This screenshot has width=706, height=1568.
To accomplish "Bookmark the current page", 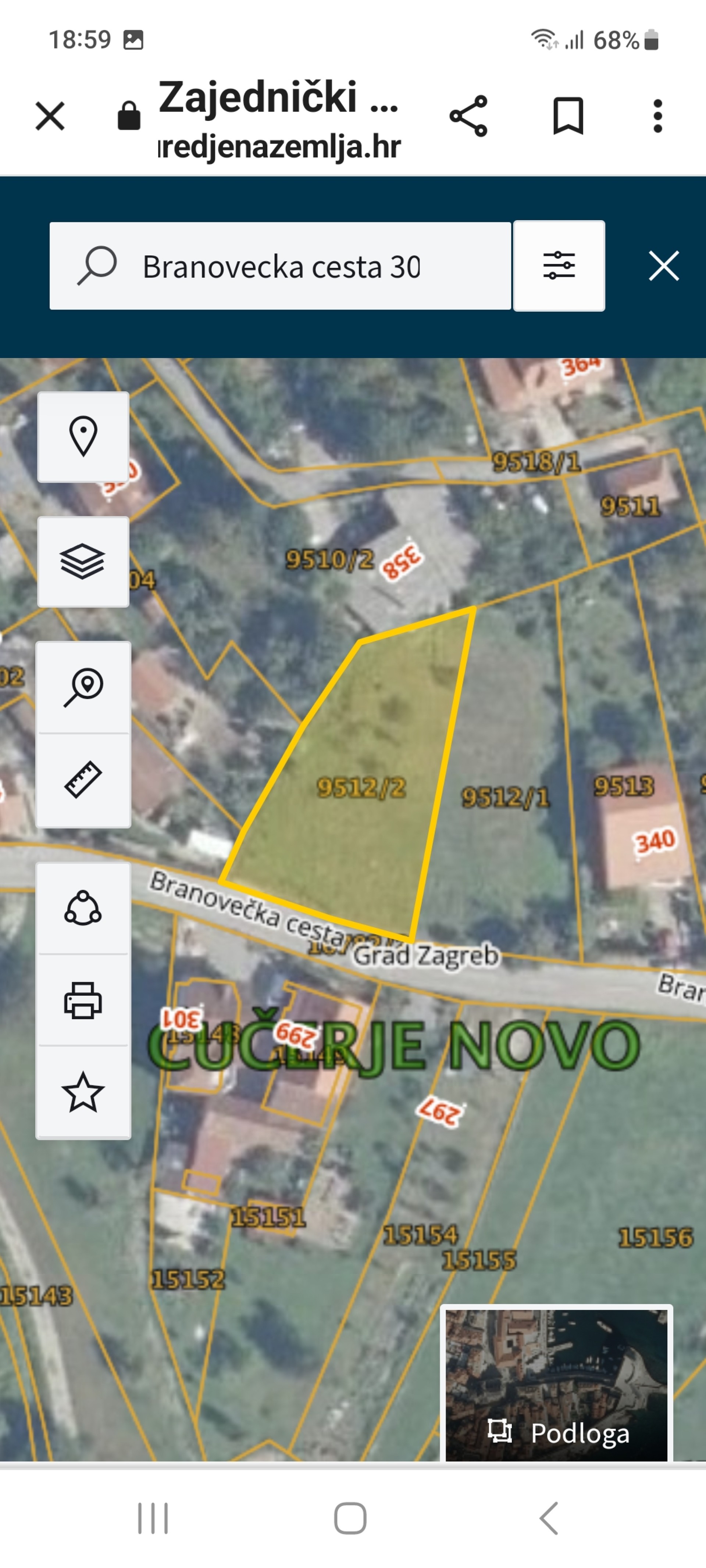I will click(x=568, y=116).
